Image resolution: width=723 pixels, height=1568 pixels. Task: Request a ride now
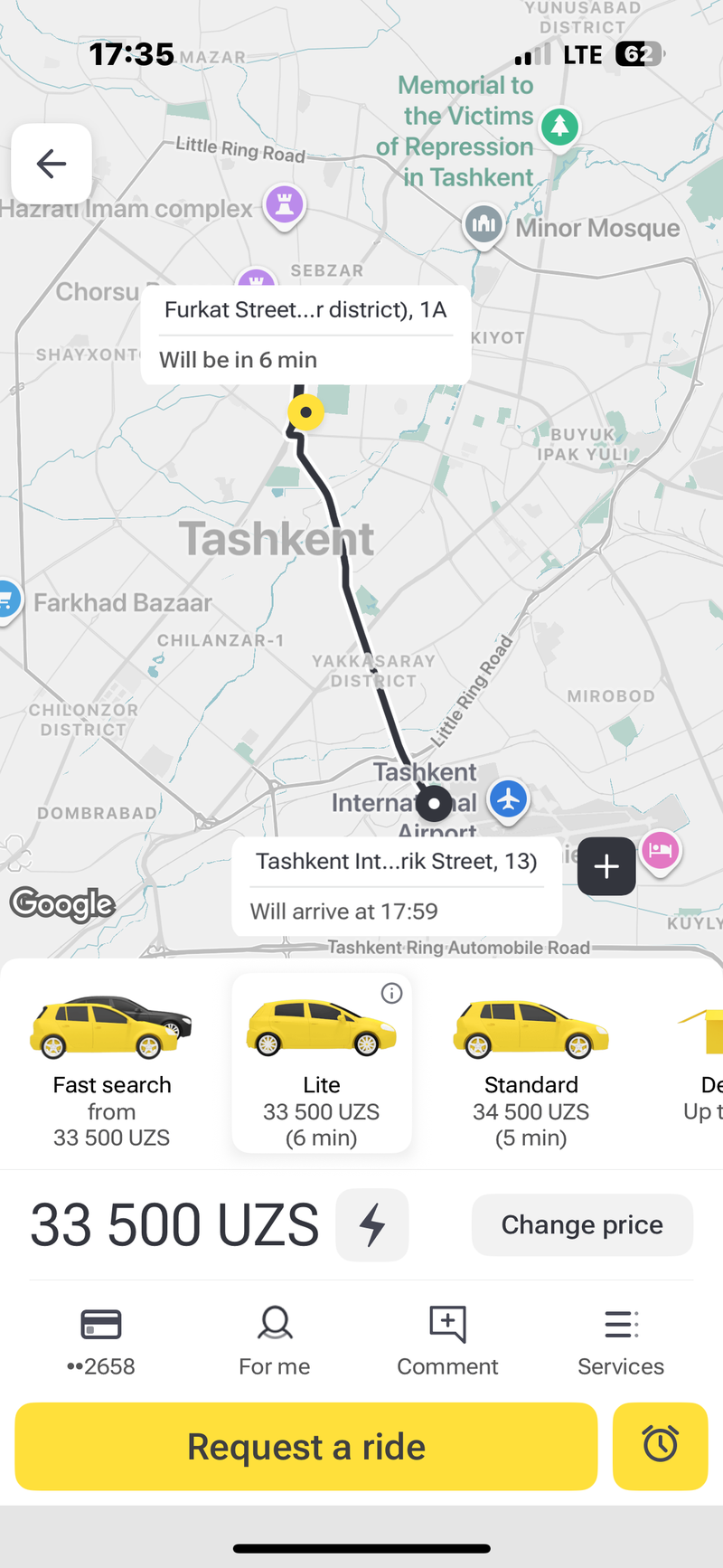pyautogui.click(x=306, y=1446)
